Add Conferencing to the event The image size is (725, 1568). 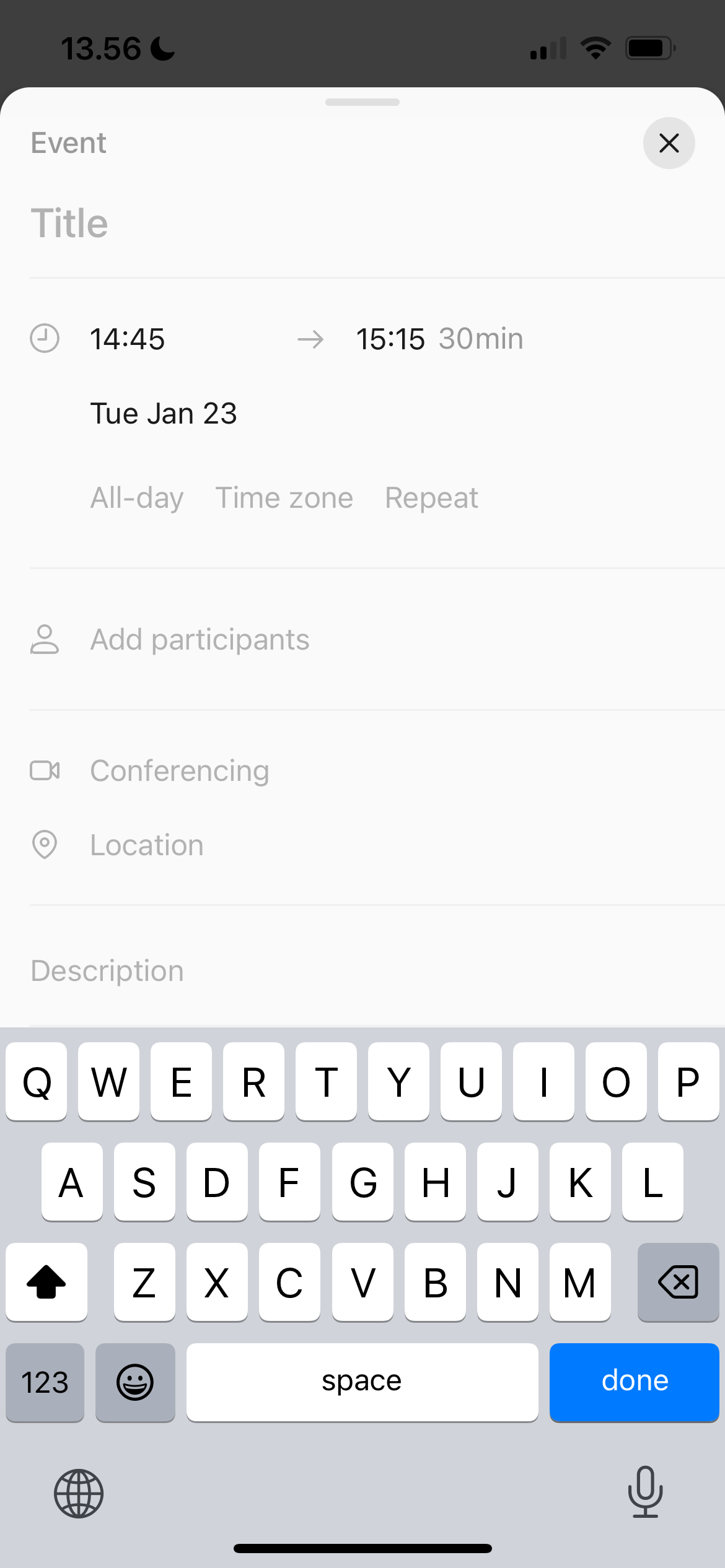[x=180, y=770]
